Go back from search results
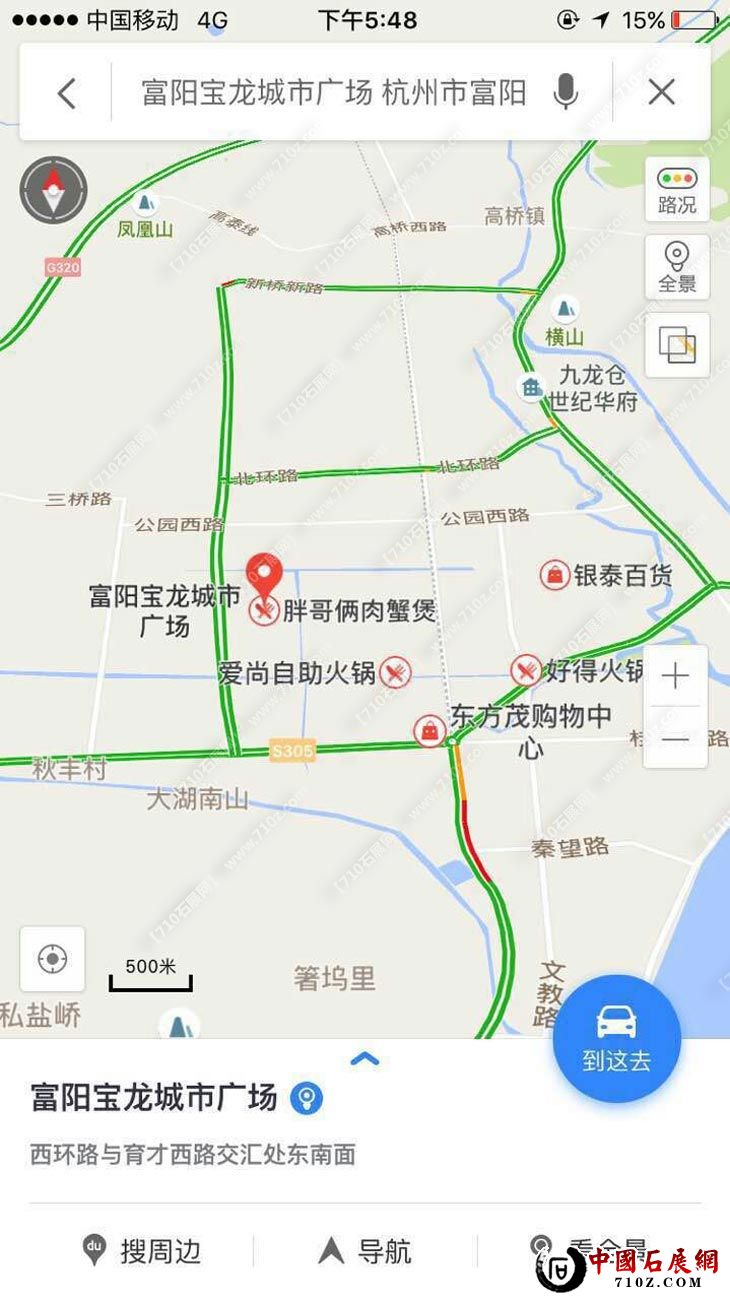Viewport: 730px width, 1300px height. pos(66,93)
